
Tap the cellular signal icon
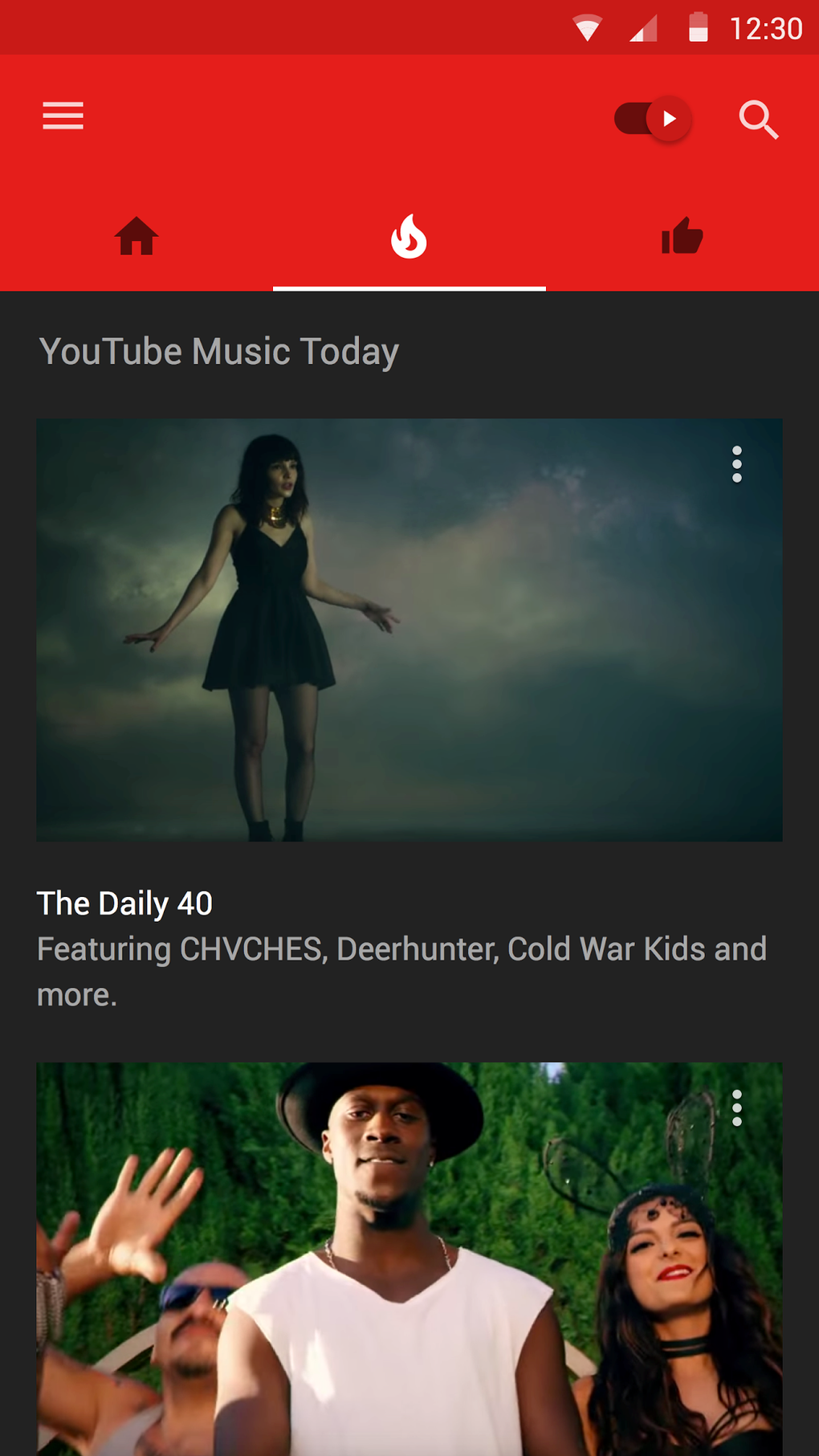point(644,27)
